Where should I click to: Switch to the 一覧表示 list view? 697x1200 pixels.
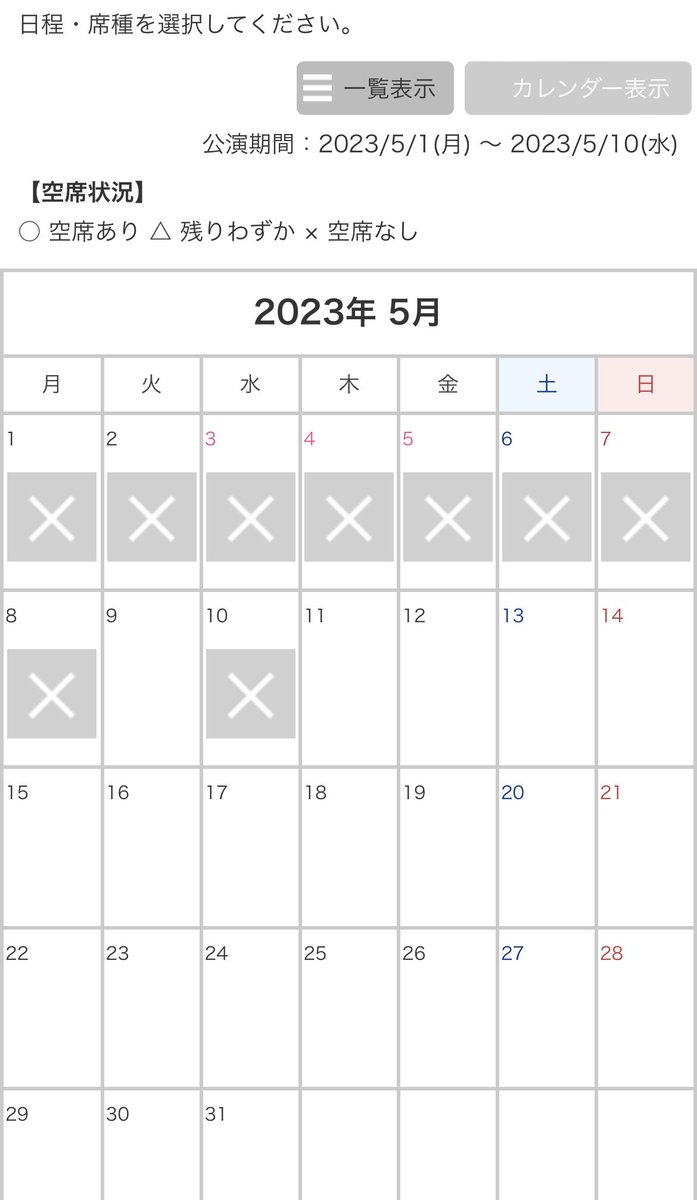[x=375, y=88]
